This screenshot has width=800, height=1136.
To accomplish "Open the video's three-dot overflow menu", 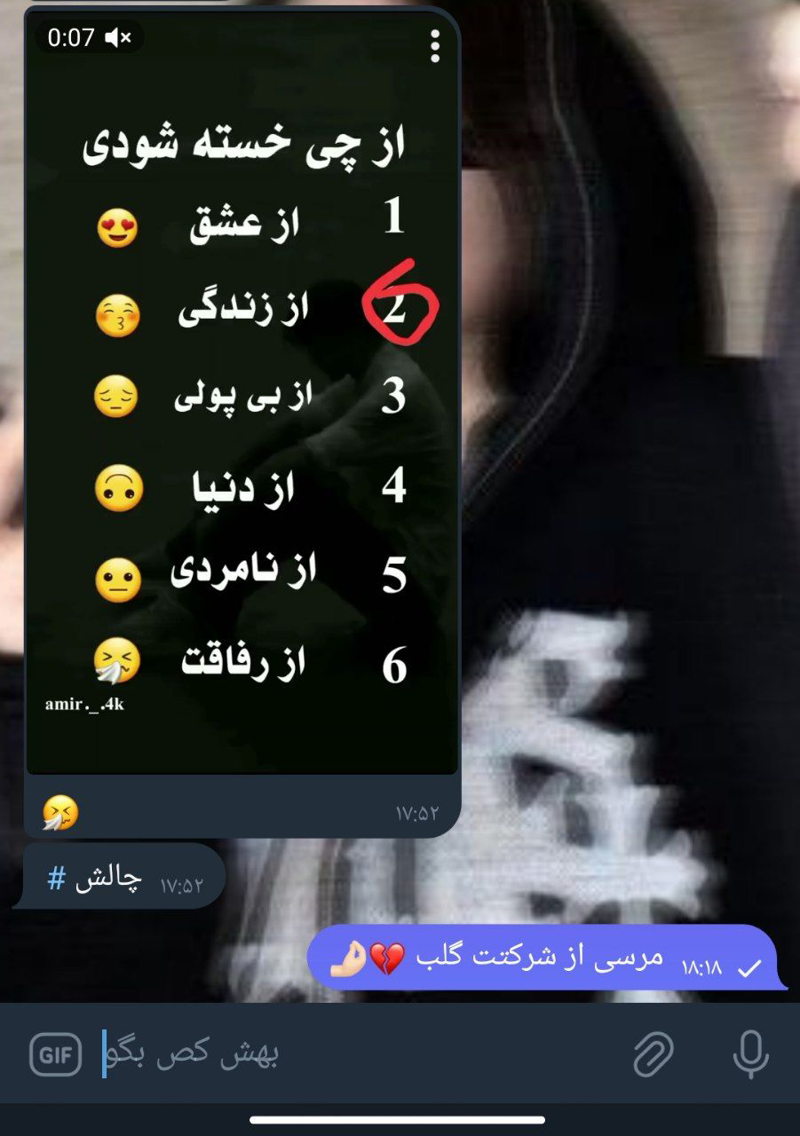I will click(x=434, y=45).
